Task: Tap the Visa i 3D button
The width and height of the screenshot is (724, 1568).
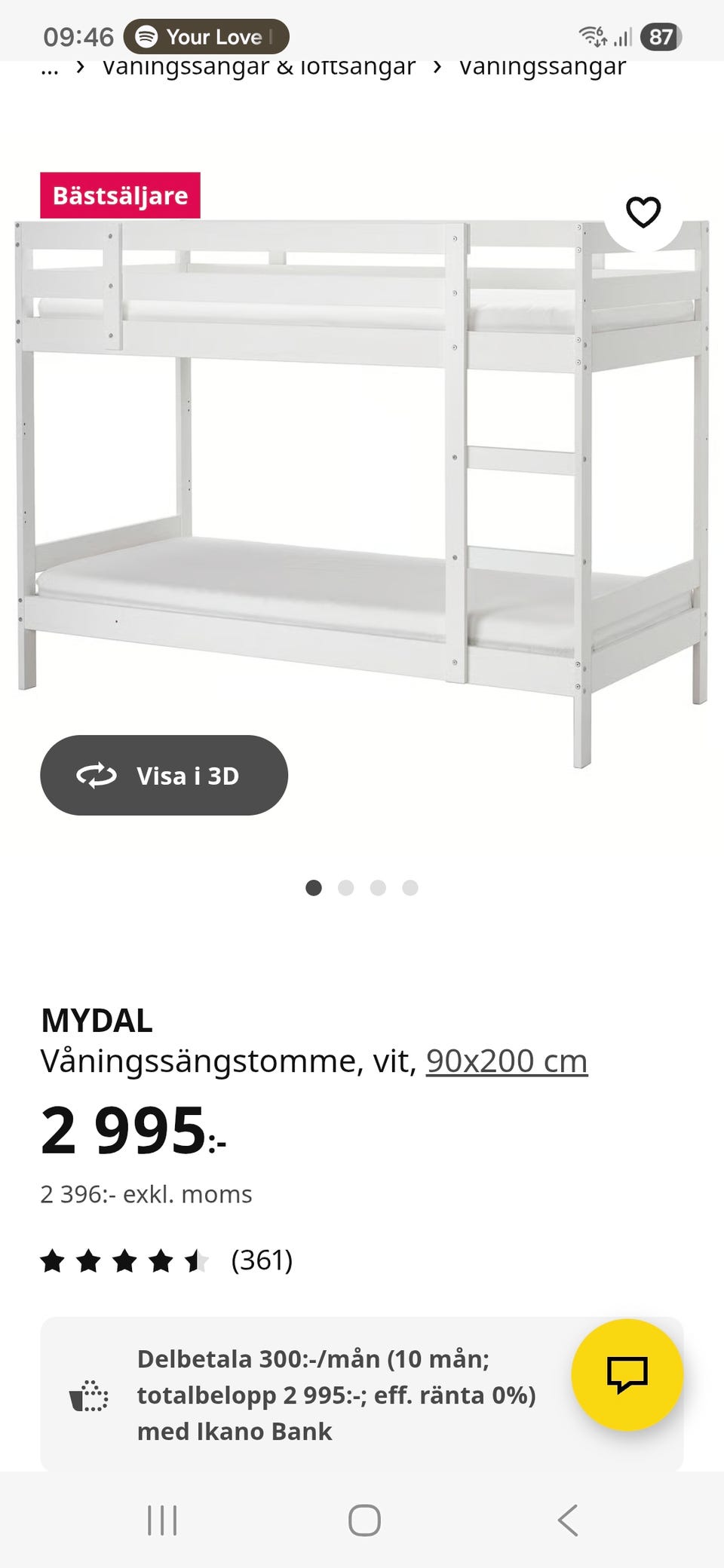Action: click(x=164, y=775)
